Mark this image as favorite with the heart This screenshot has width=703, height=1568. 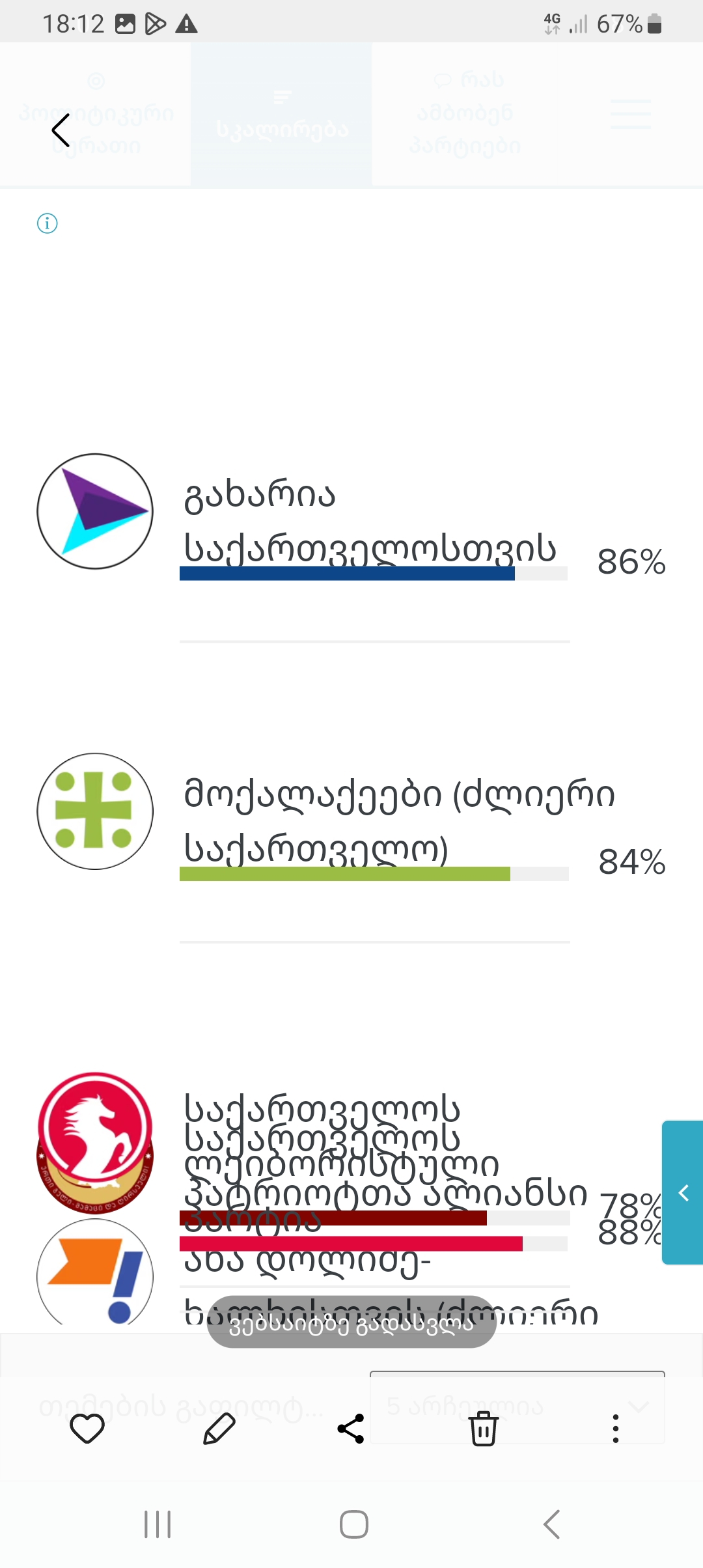tap(87, 1429)
